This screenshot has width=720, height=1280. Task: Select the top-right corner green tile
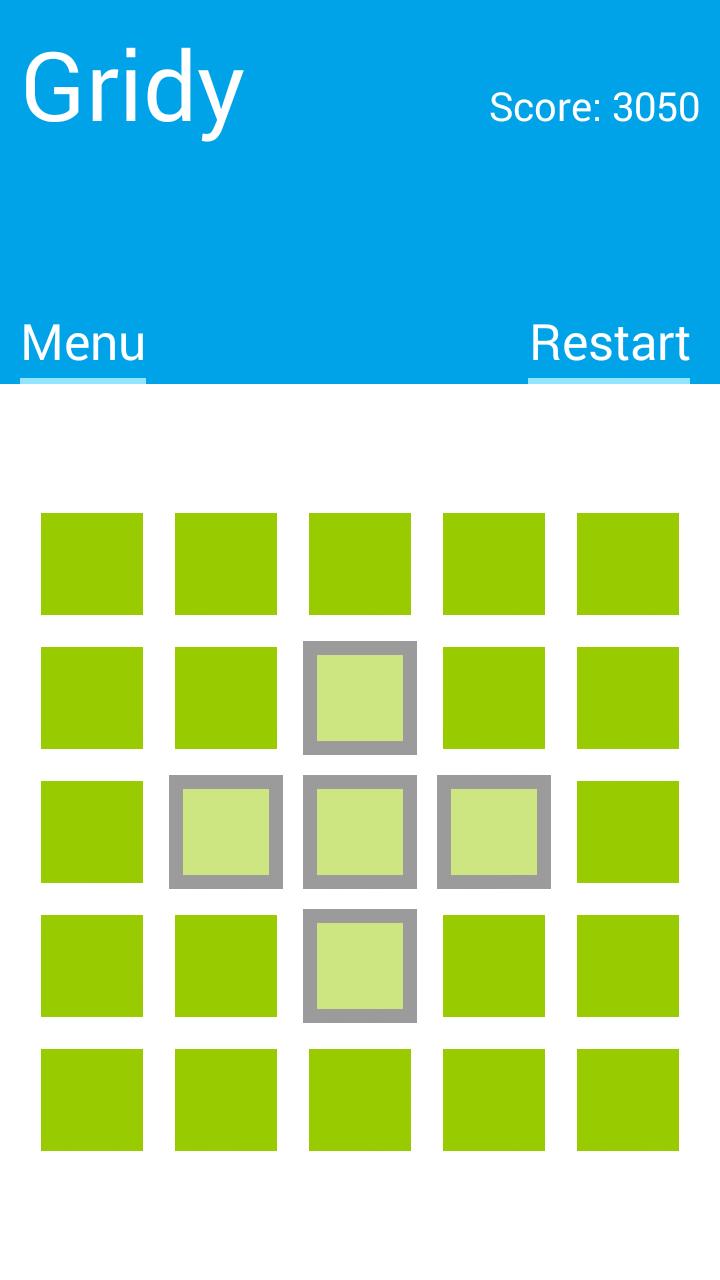[x=628, y=564]
